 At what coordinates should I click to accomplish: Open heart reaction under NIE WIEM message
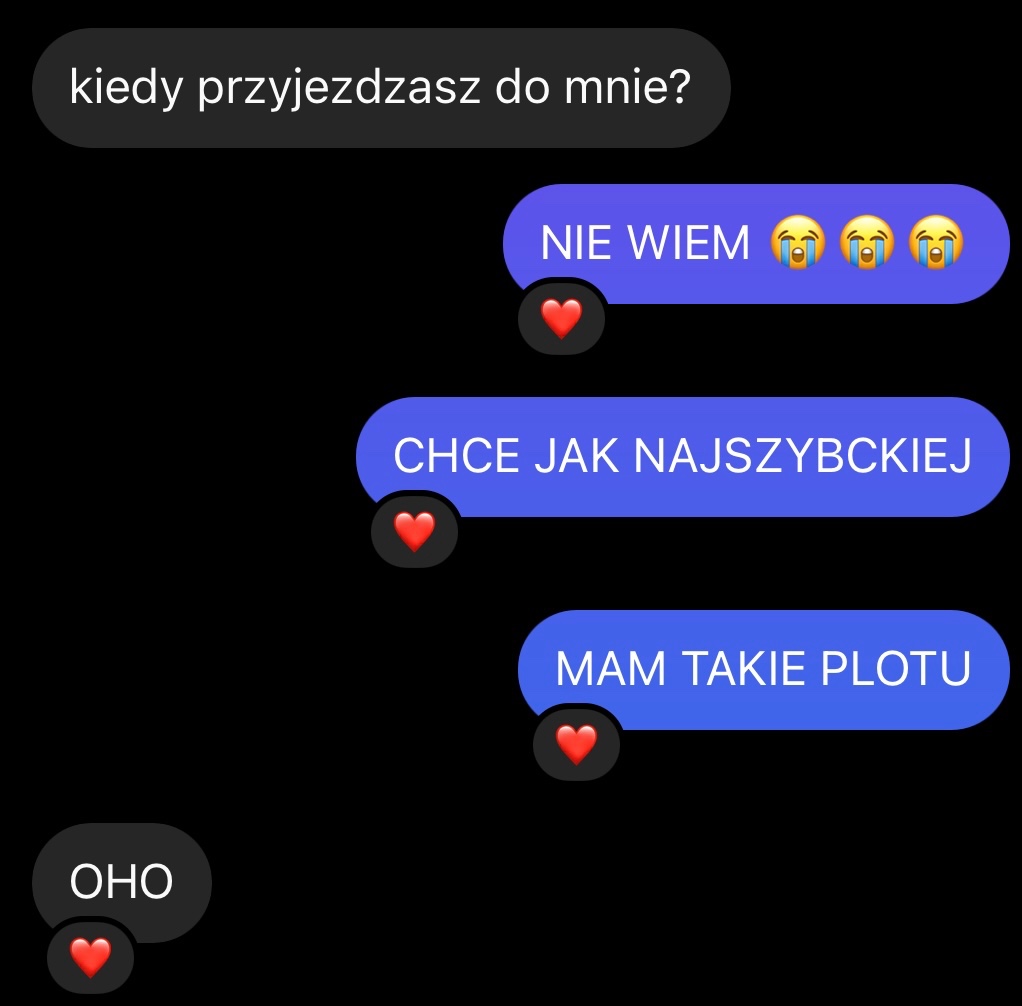561,320
